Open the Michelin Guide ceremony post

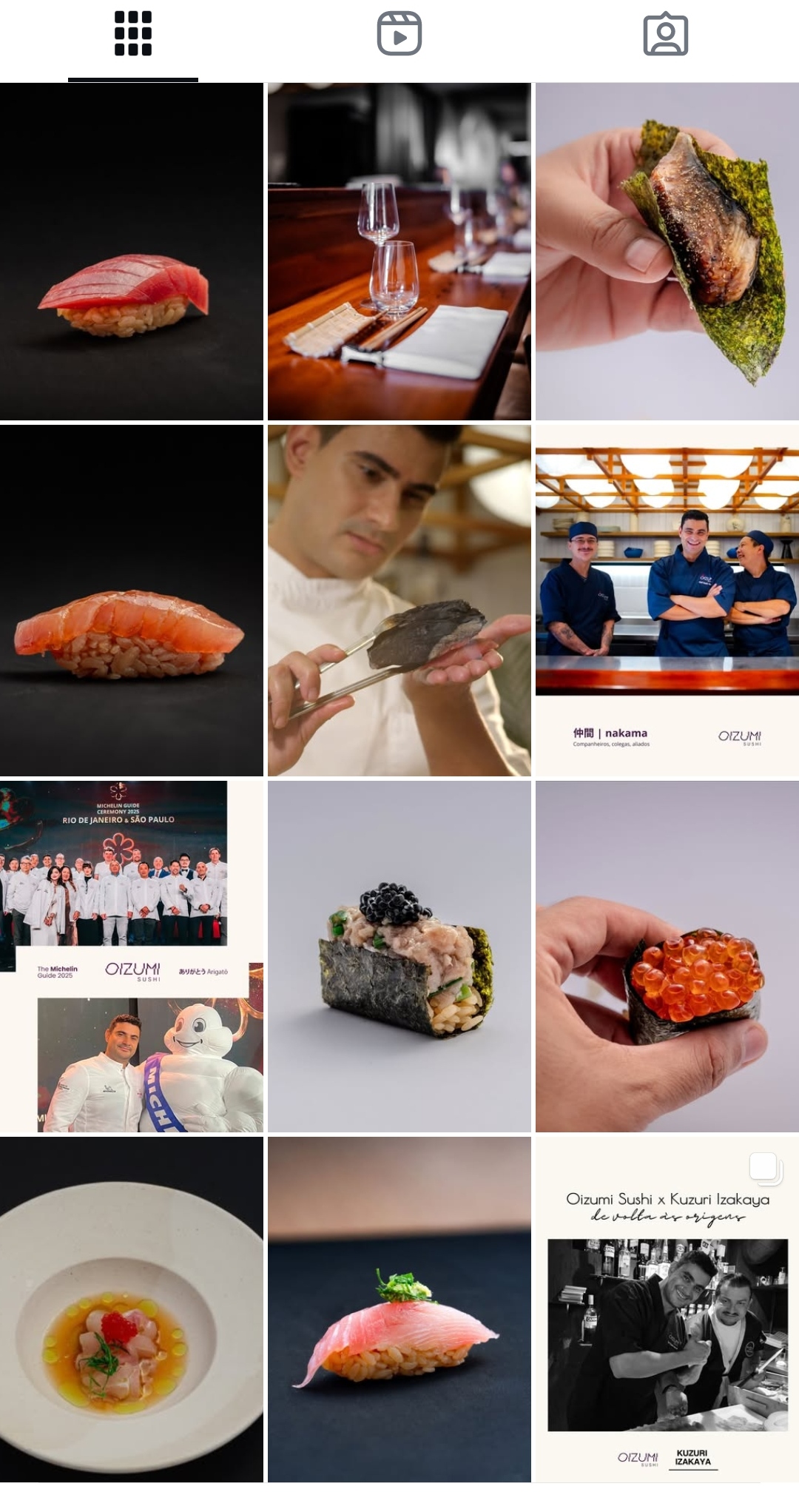132,956
